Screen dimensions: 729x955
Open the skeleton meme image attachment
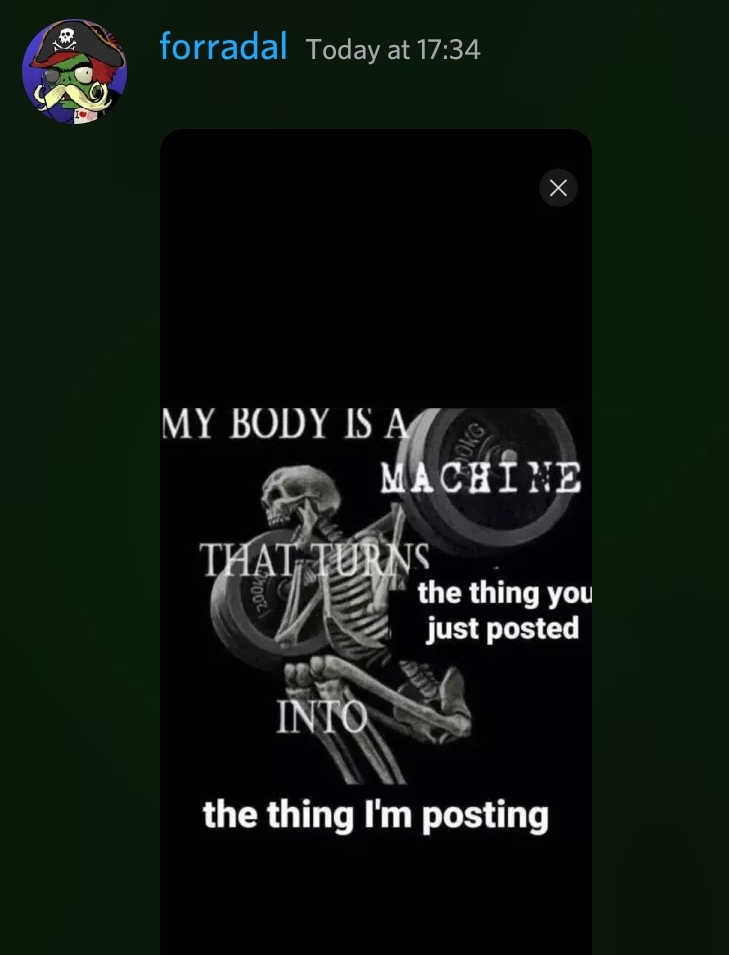375,600
